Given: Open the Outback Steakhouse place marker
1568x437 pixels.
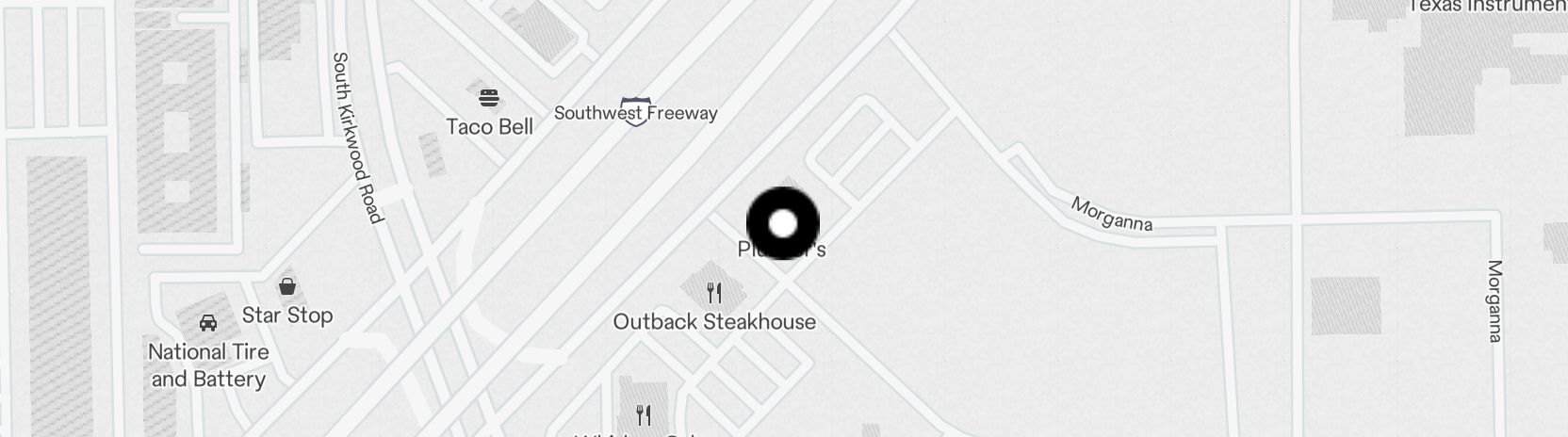Looking at the screenshot, I should 714,293.
